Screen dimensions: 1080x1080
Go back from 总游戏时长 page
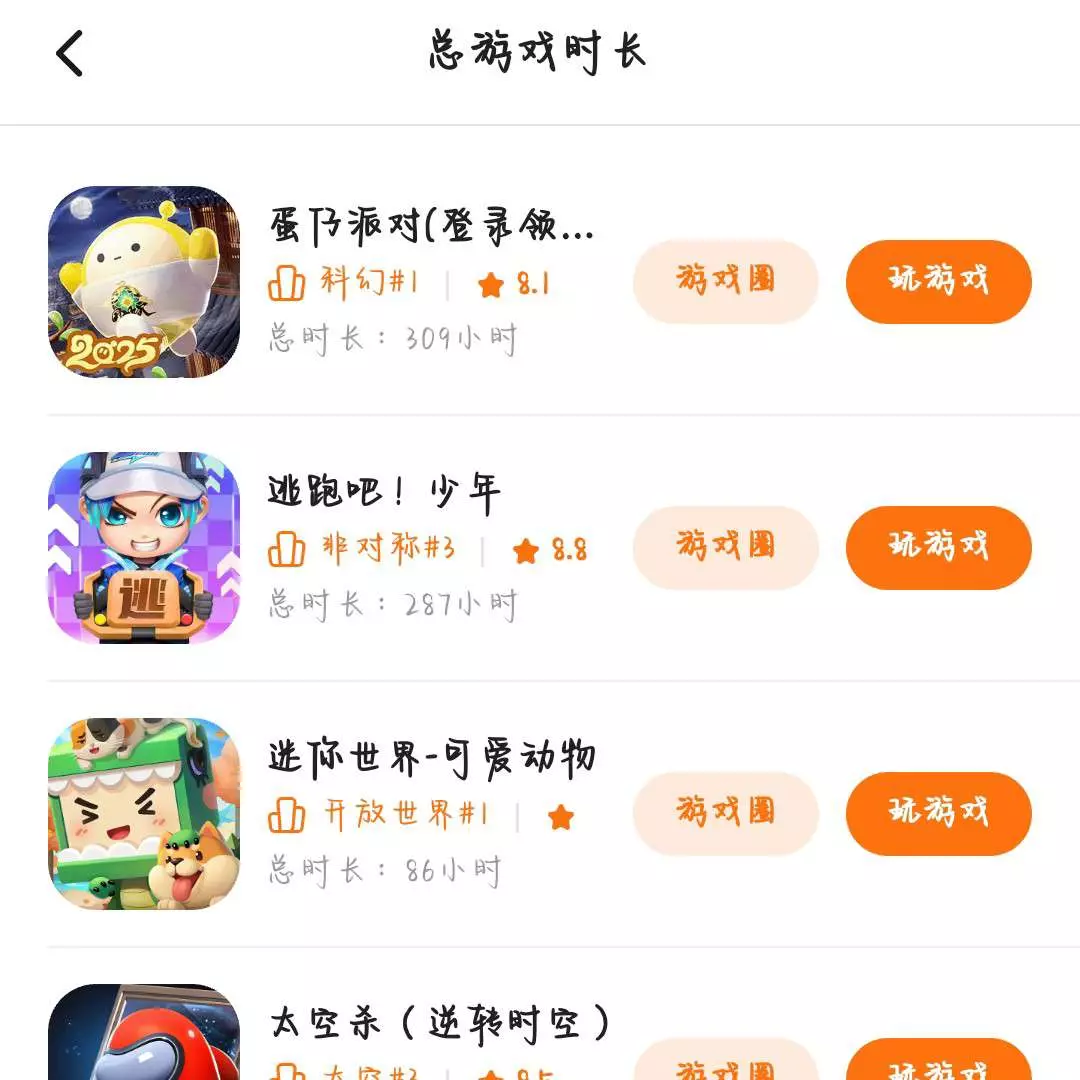[69, 53]
